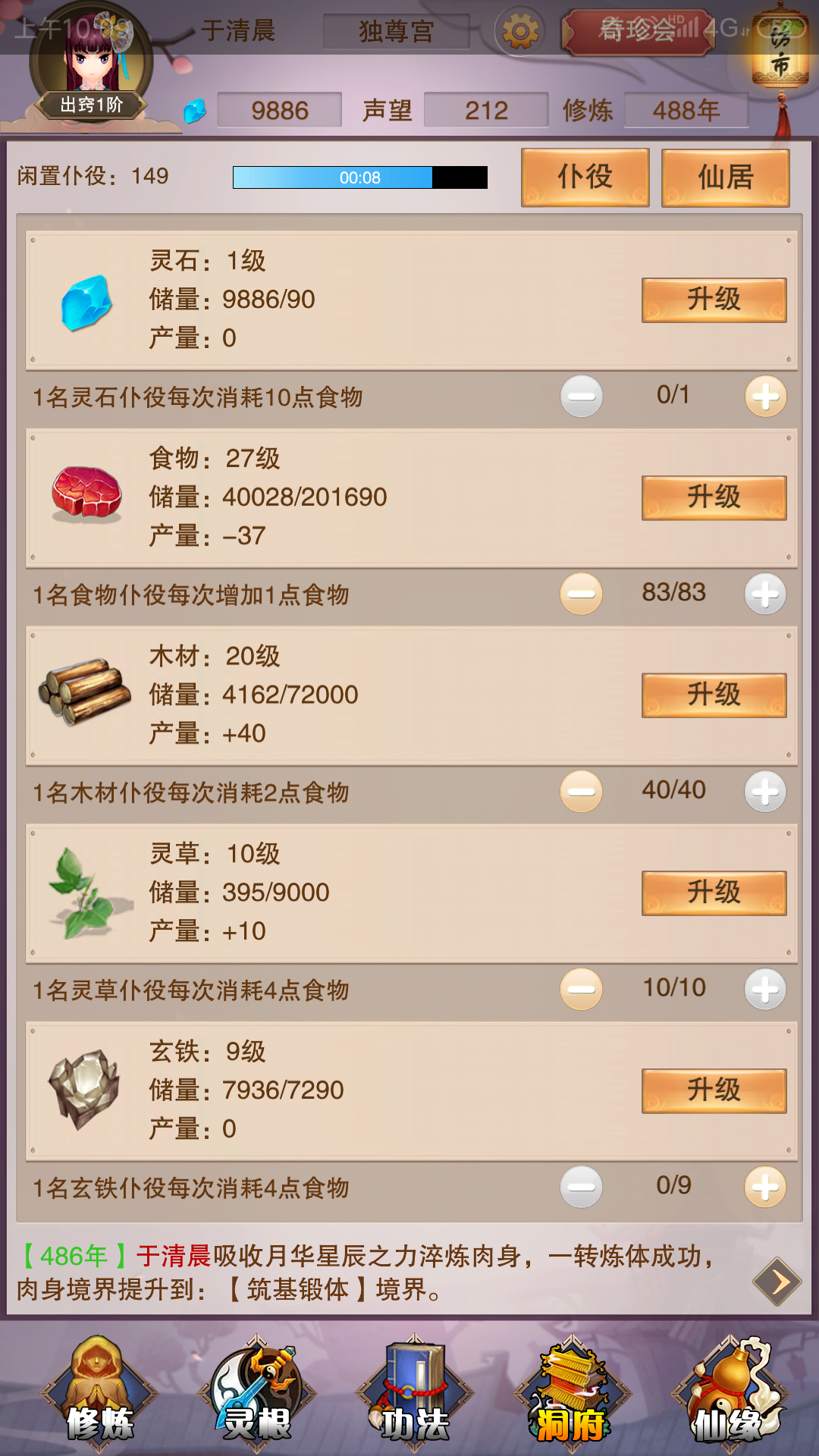Image resolution: width=819 pixels, height=1456 pixels.
Task: Expand the event log arrow
Action: pos(777,1282)
